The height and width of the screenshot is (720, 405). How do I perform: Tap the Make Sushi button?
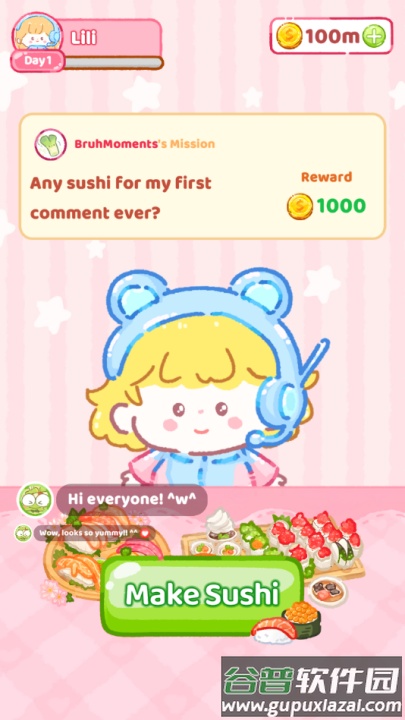click(x=202, y=595)
